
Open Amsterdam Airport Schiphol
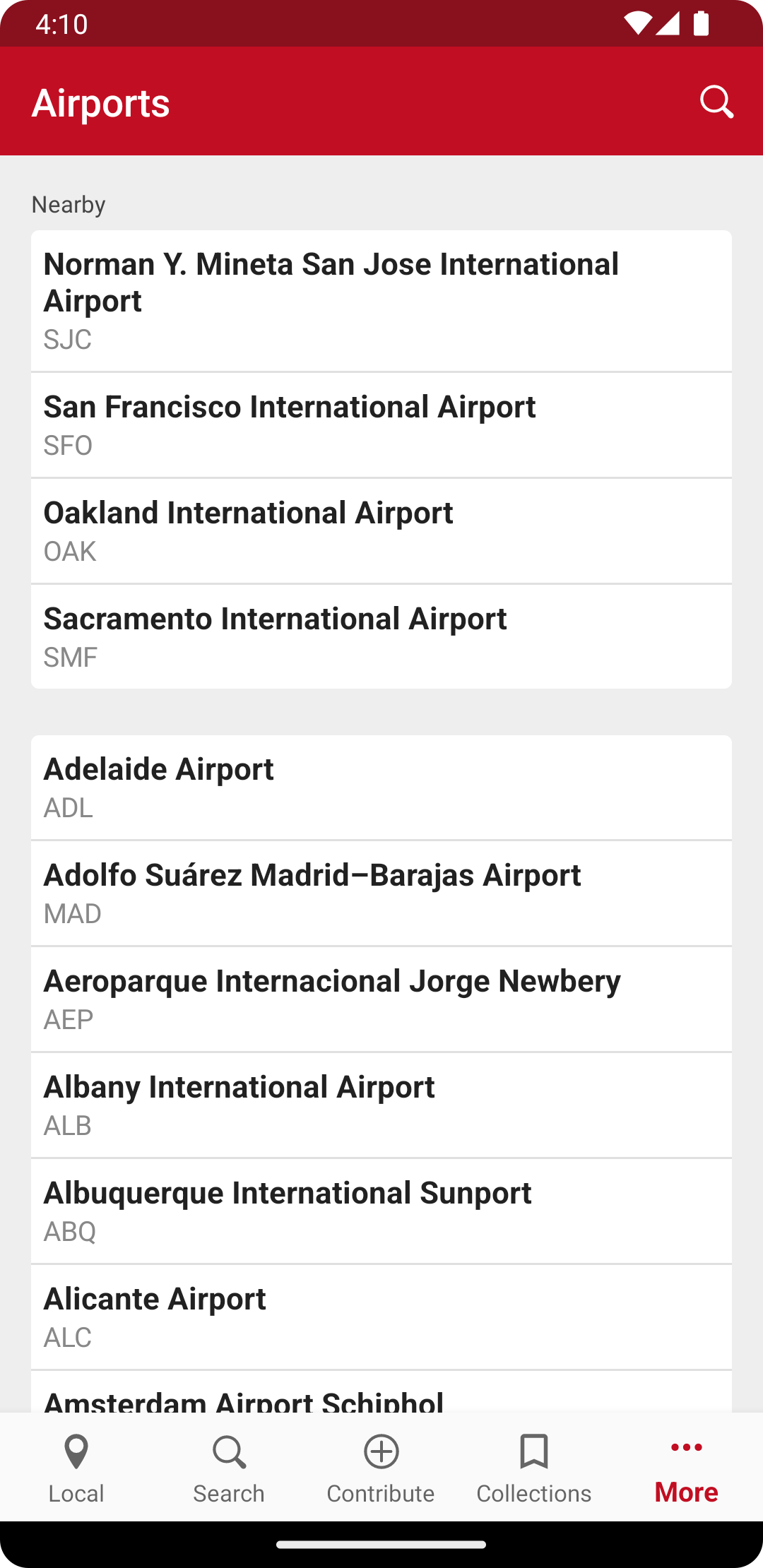click(381, 1392)
